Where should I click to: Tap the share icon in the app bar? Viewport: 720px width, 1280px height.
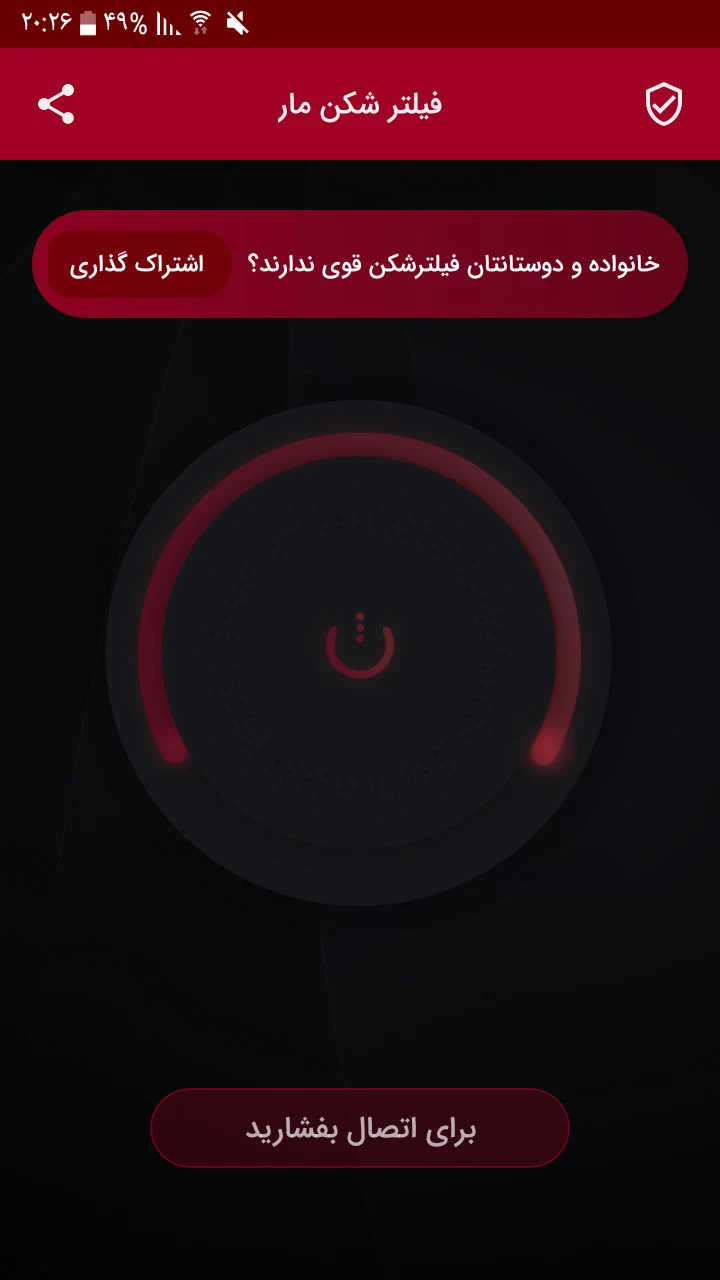[56, 104]
